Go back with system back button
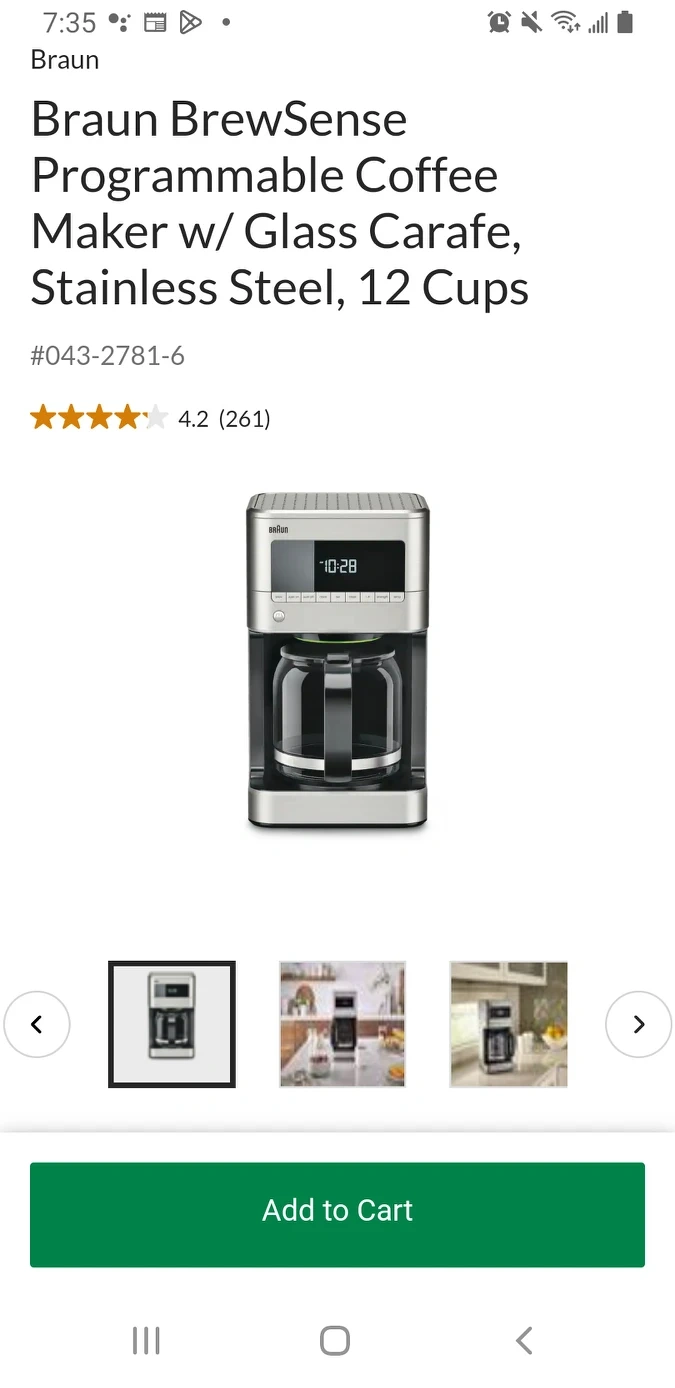This screenshot has height=1388, width=675. coord(523,1340)
